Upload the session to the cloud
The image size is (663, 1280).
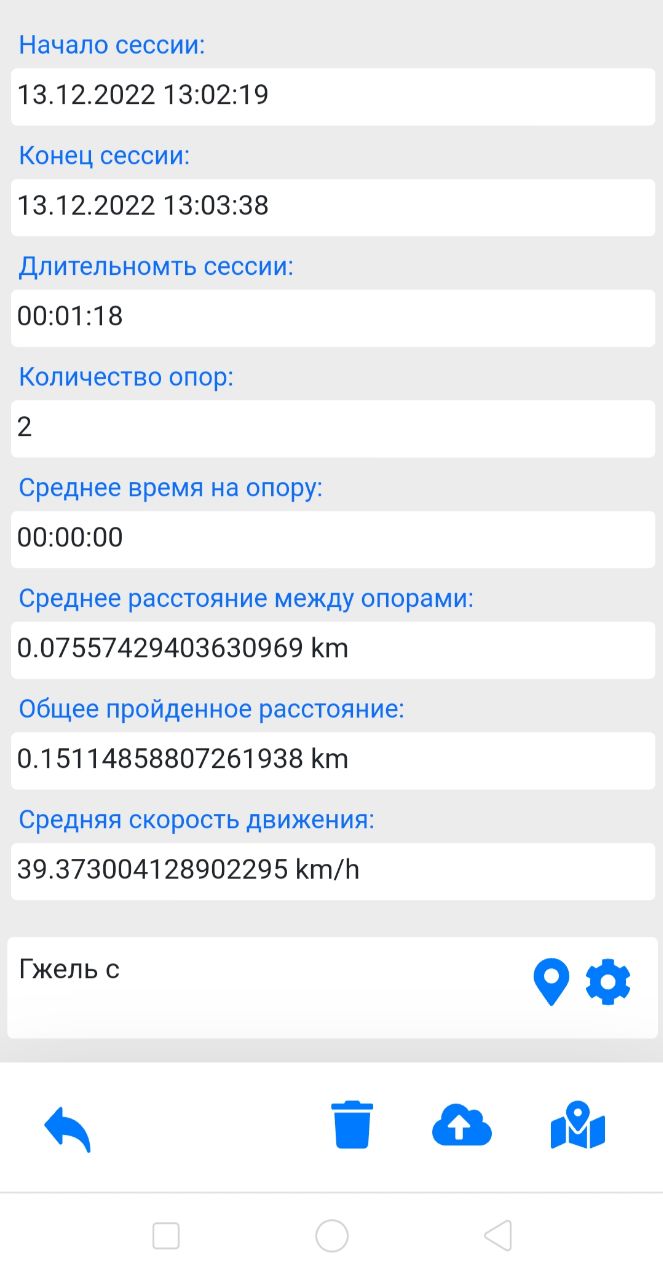pyautogui.click(x=462, y=1126)
